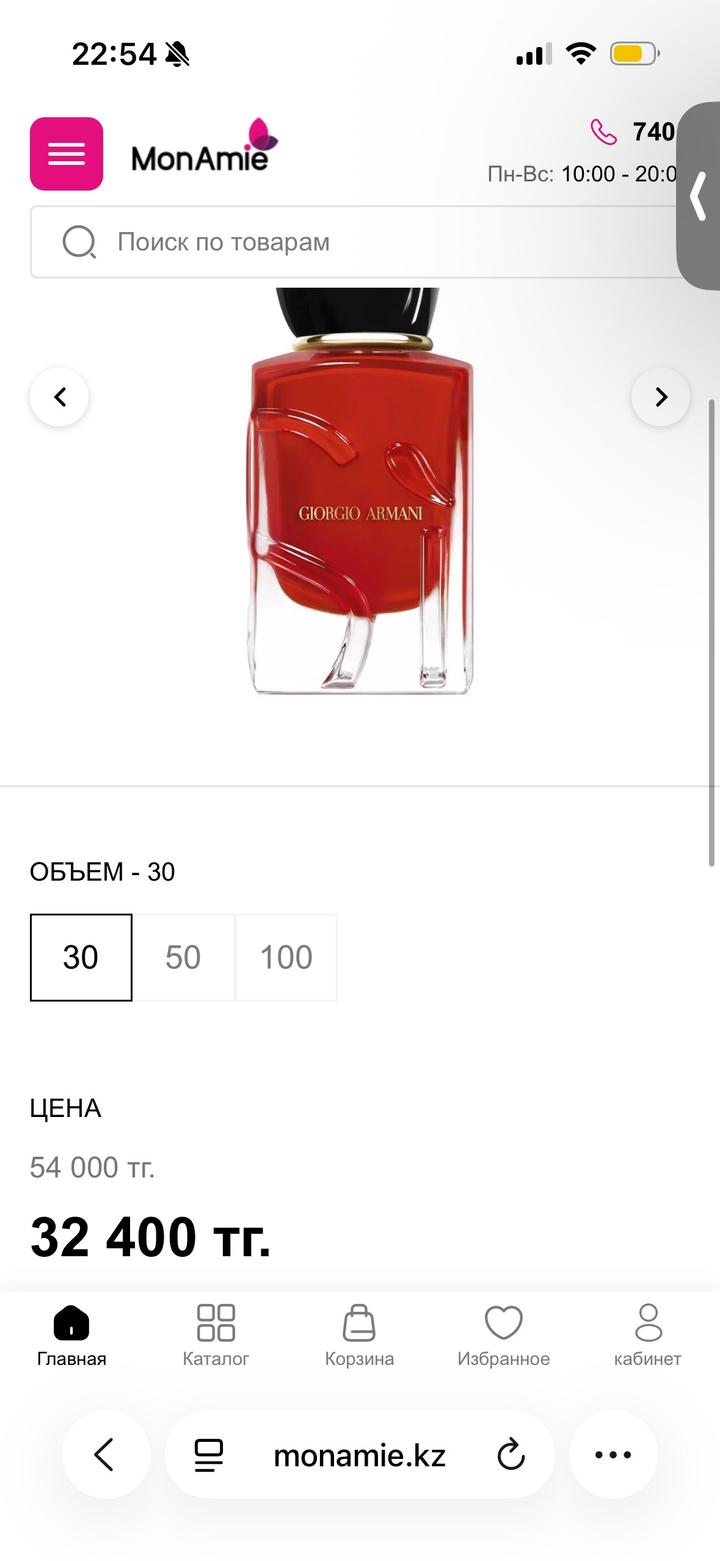Screen dimensions: 720x1561
Task: Expand the gray side panel arrow
Action: pos(698,196)
